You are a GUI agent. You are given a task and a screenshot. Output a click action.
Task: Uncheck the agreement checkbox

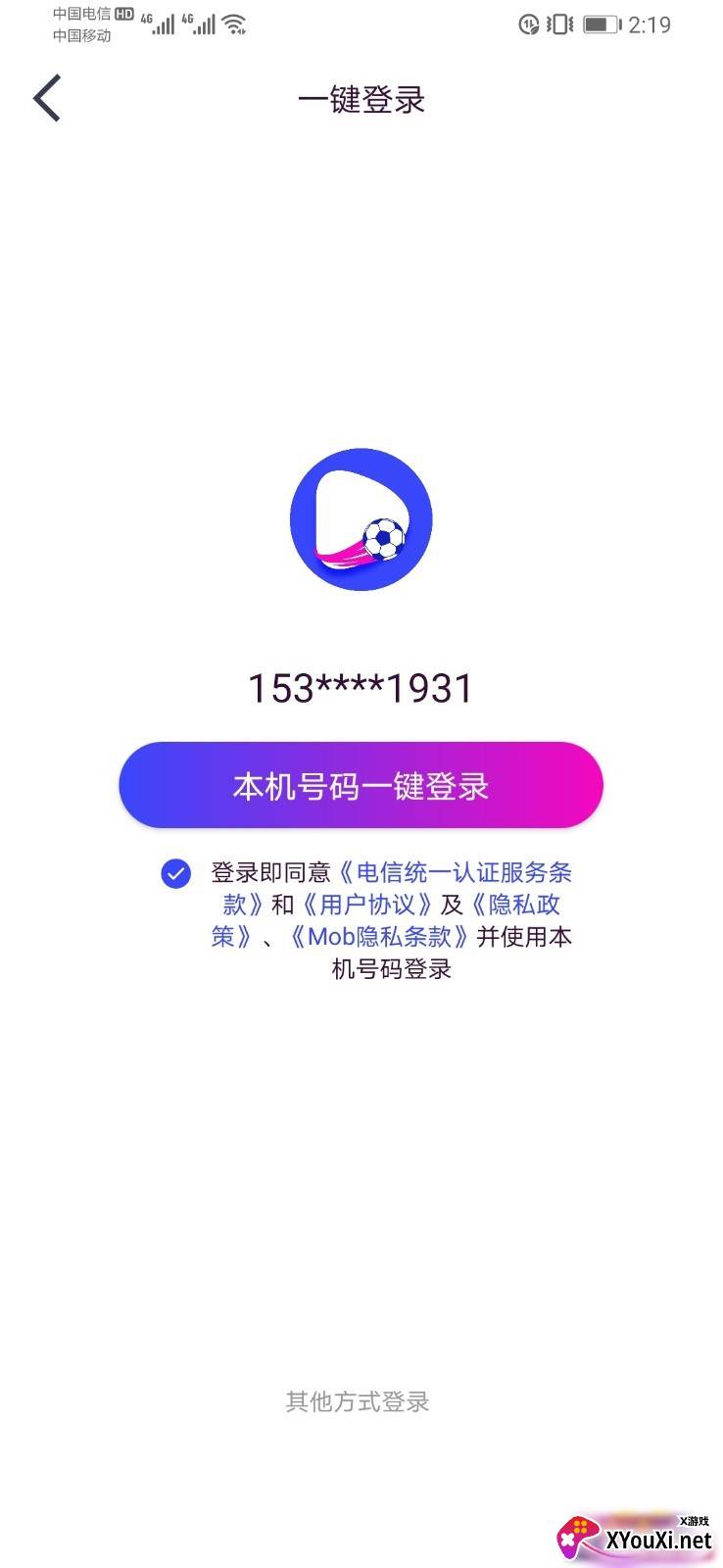[176, 873]
